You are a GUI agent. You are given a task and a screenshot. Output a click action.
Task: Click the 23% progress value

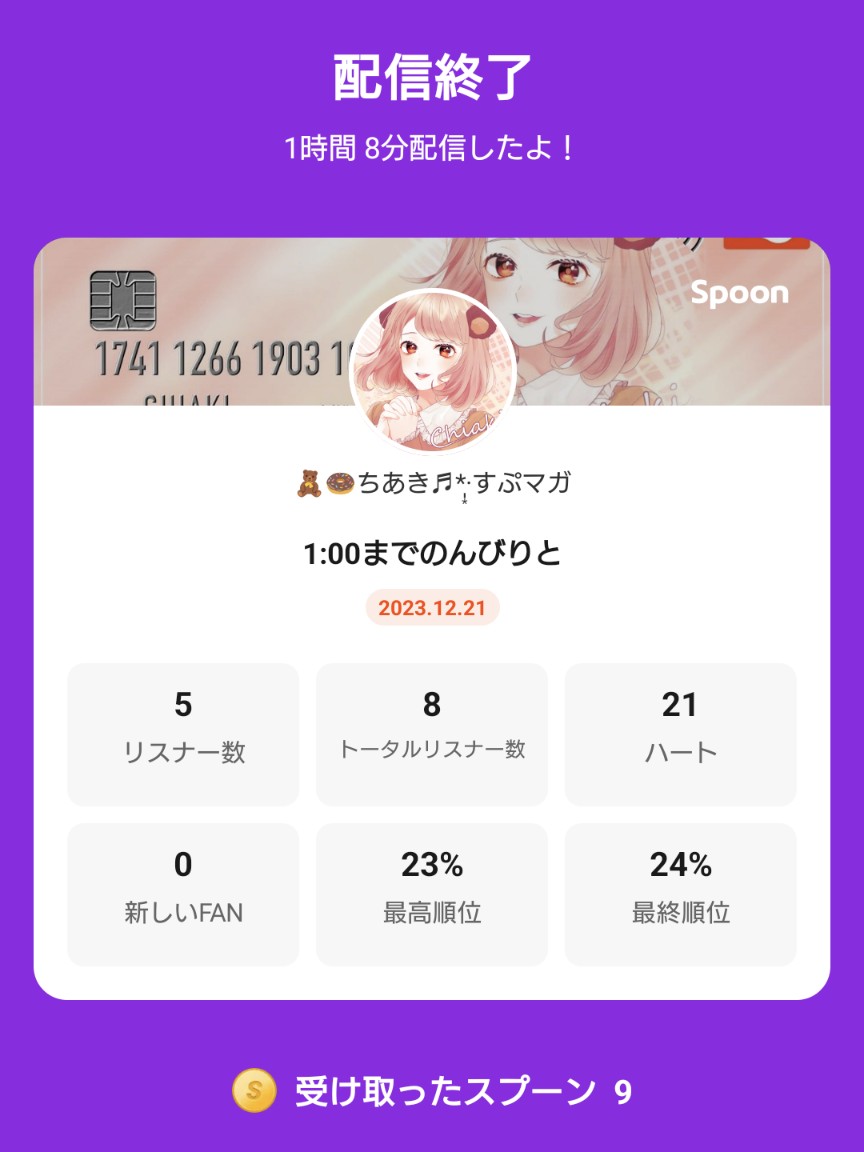point(432,862)
